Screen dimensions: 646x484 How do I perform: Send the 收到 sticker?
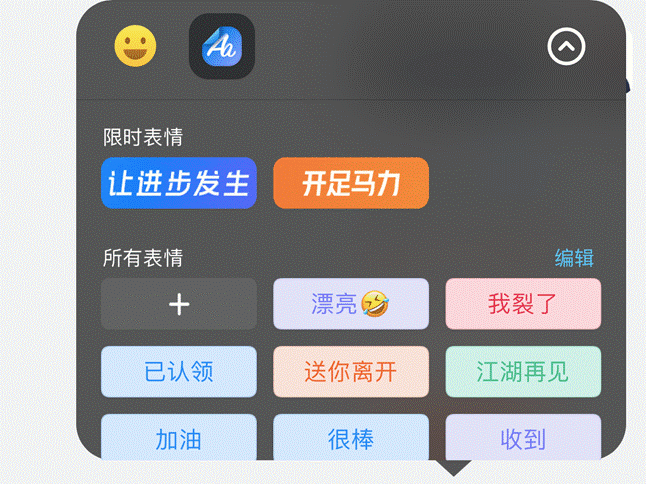click(x=523, y=438)
